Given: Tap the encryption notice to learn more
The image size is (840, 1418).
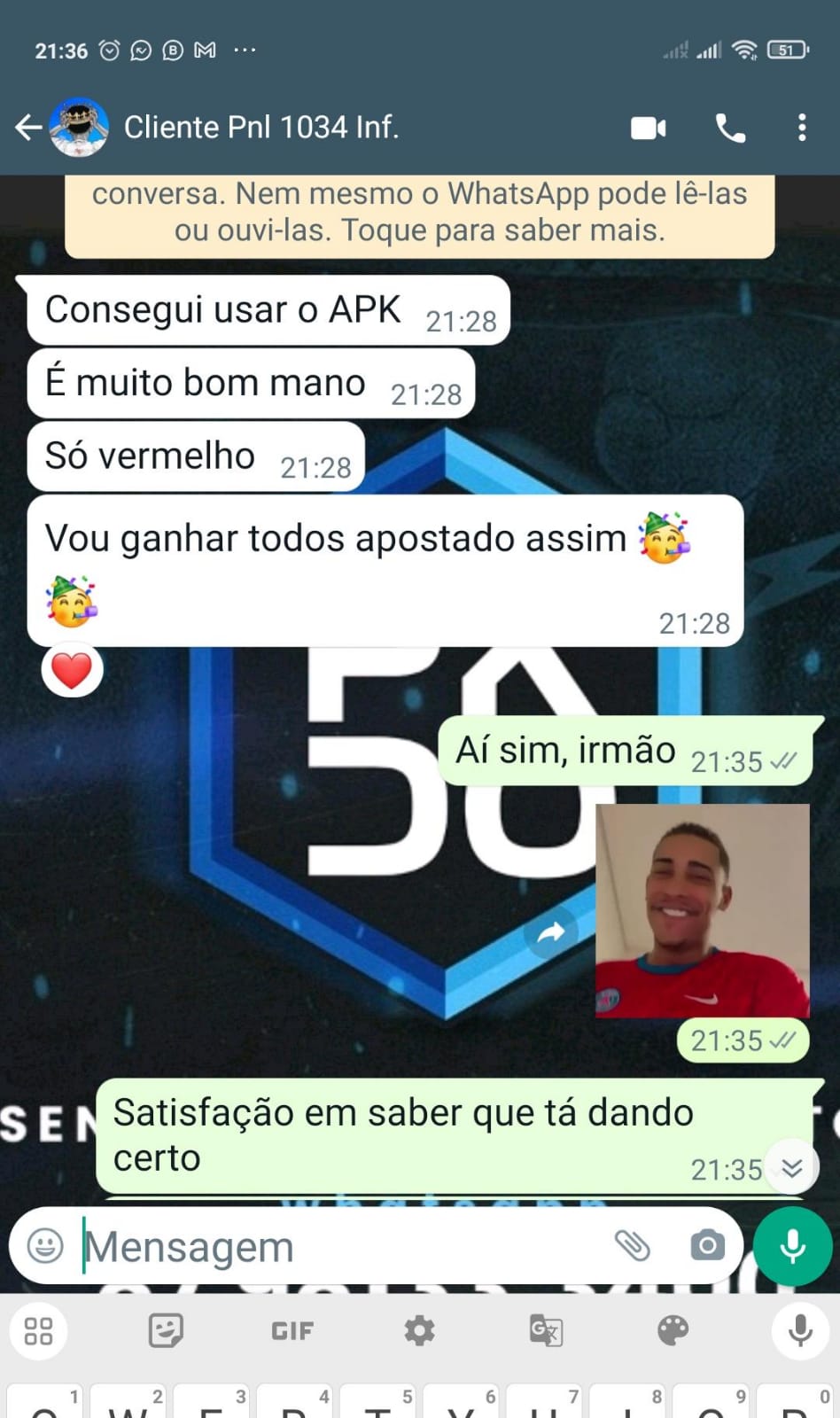Looking at the screenshot, I should tap(419, 213).
